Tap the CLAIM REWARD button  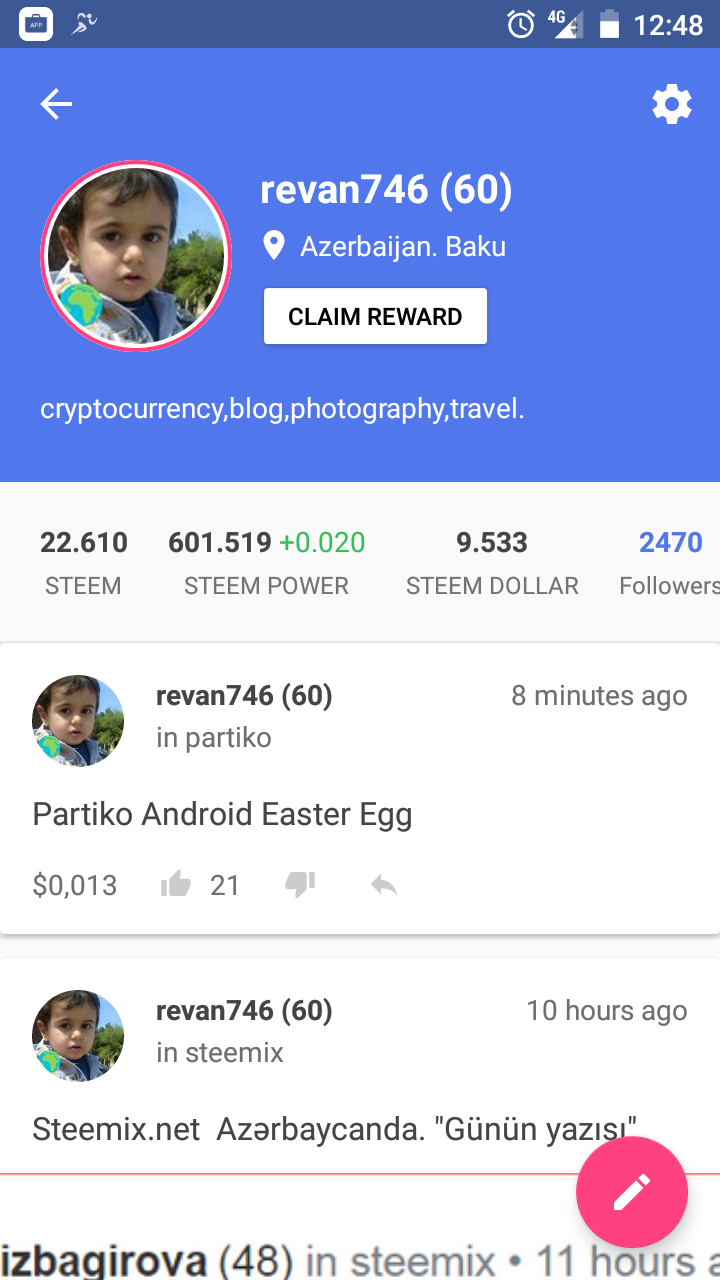point(375,317)
